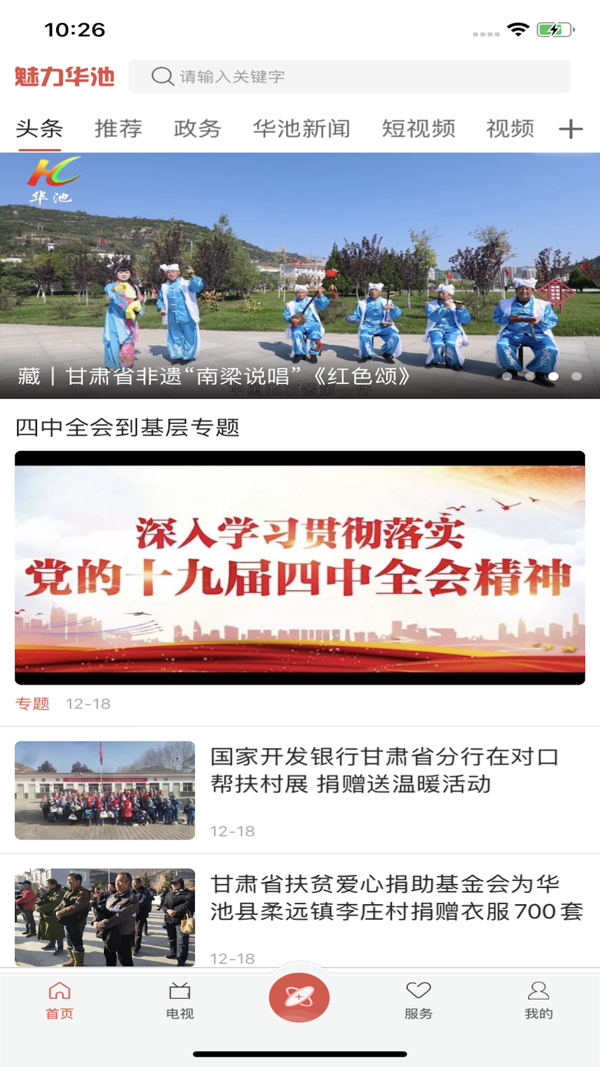The width and height of the screenshot is (600, 1067).
Task: Switch to the 视频 tab
Action: 510,128
